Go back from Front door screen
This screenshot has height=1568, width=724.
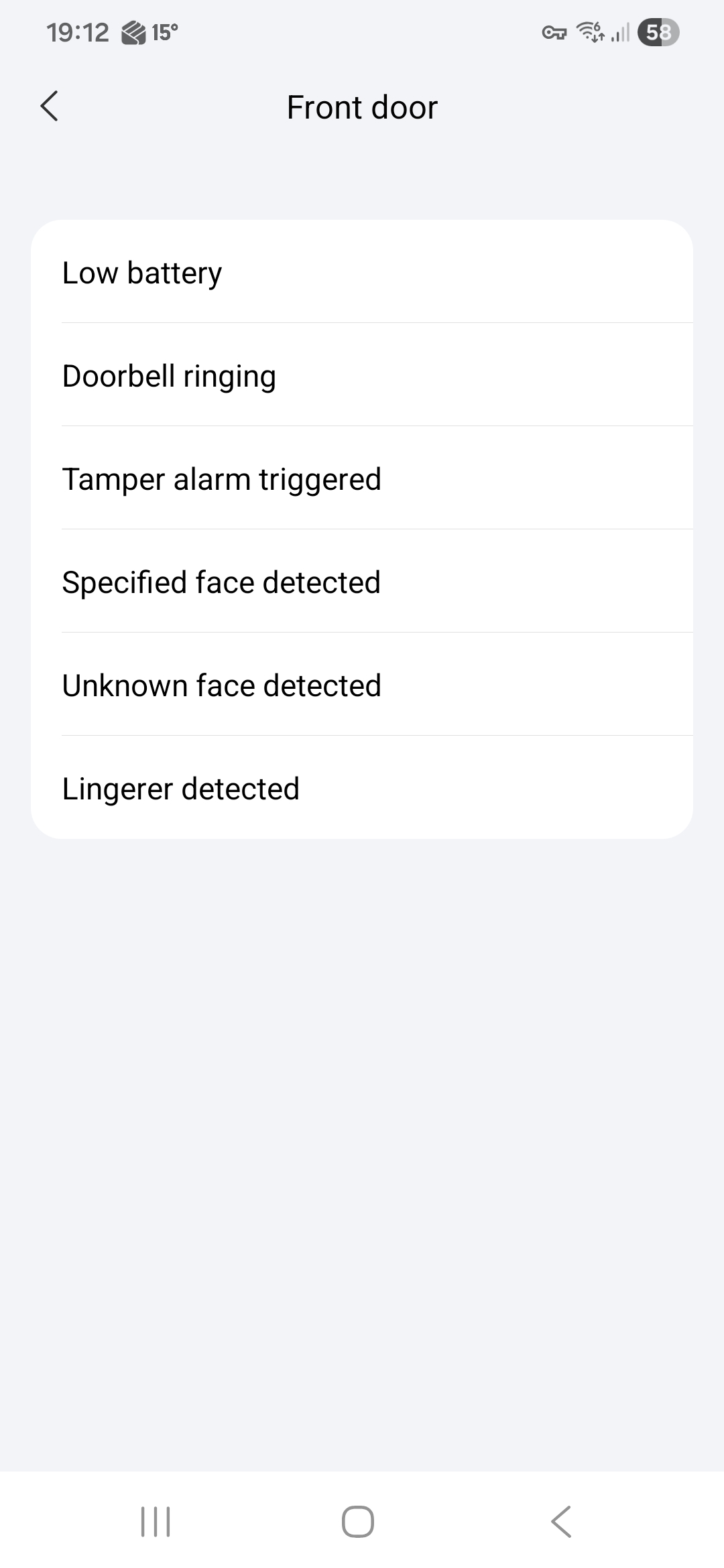(50, 107)
